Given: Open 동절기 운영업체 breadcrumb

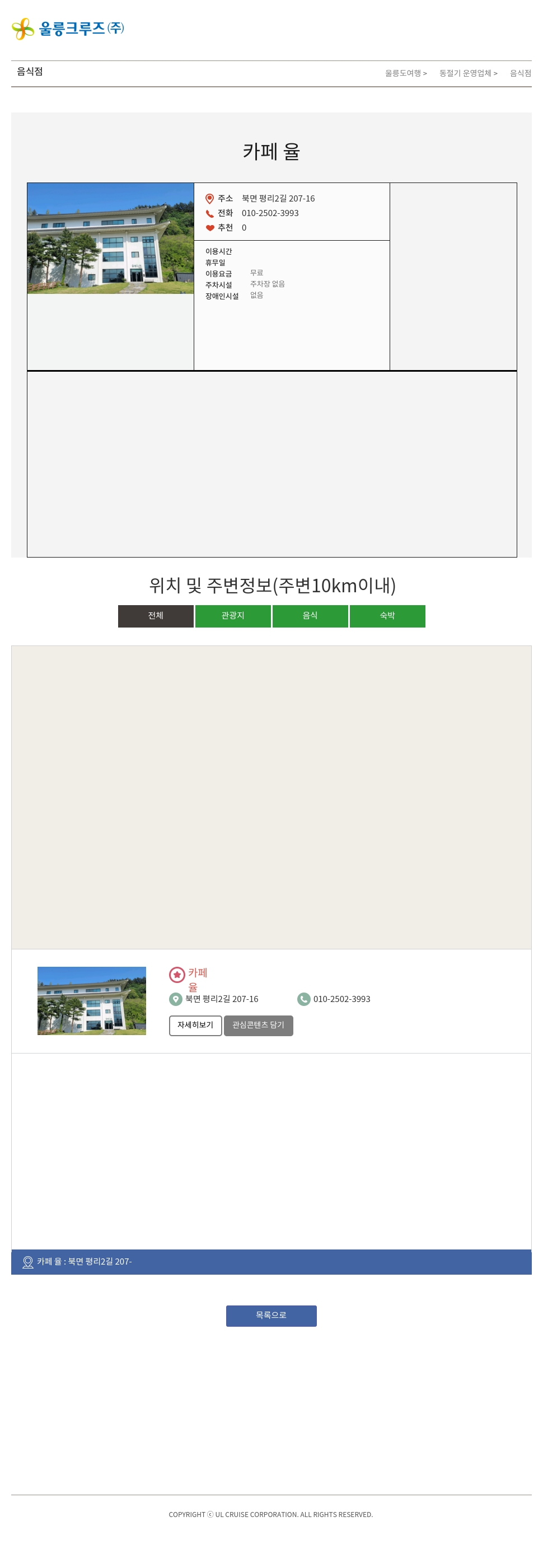Looking at the screenshot, I should (467, 73).
